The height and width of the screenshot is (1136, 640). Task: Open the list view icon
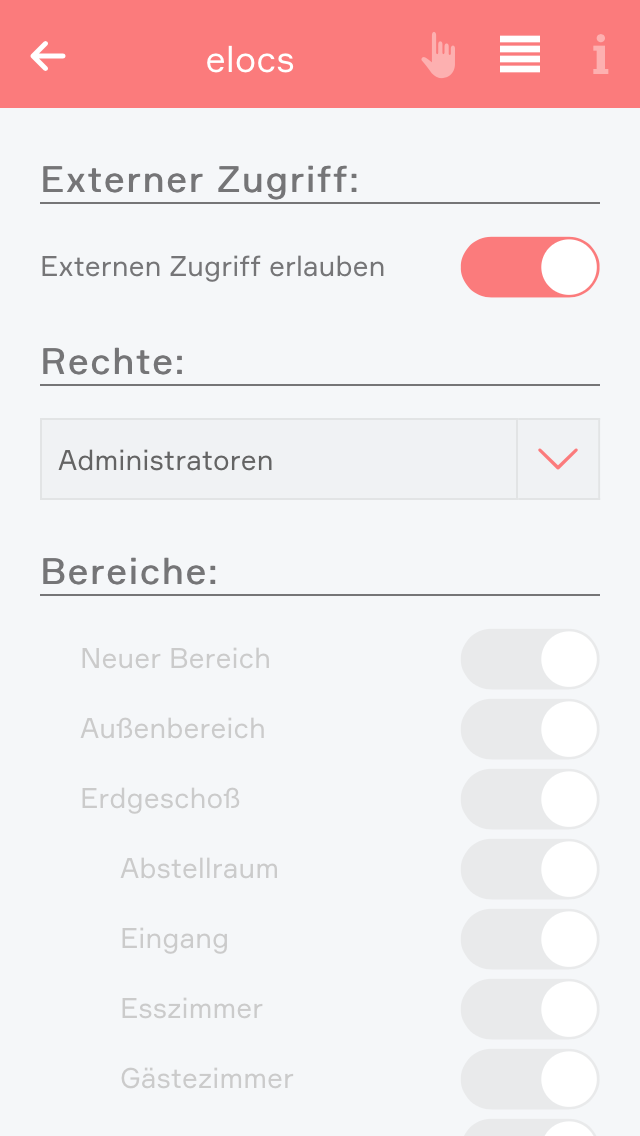(520, 55)
